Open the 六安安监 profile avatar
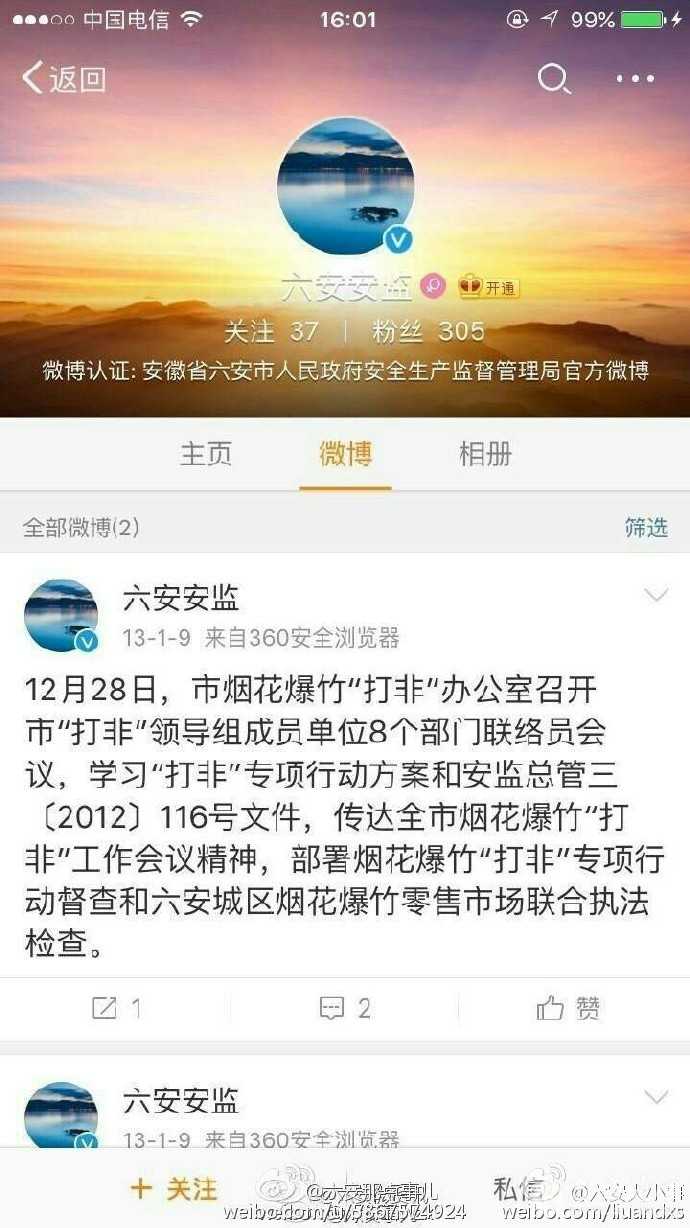 (x=345, y=186)
